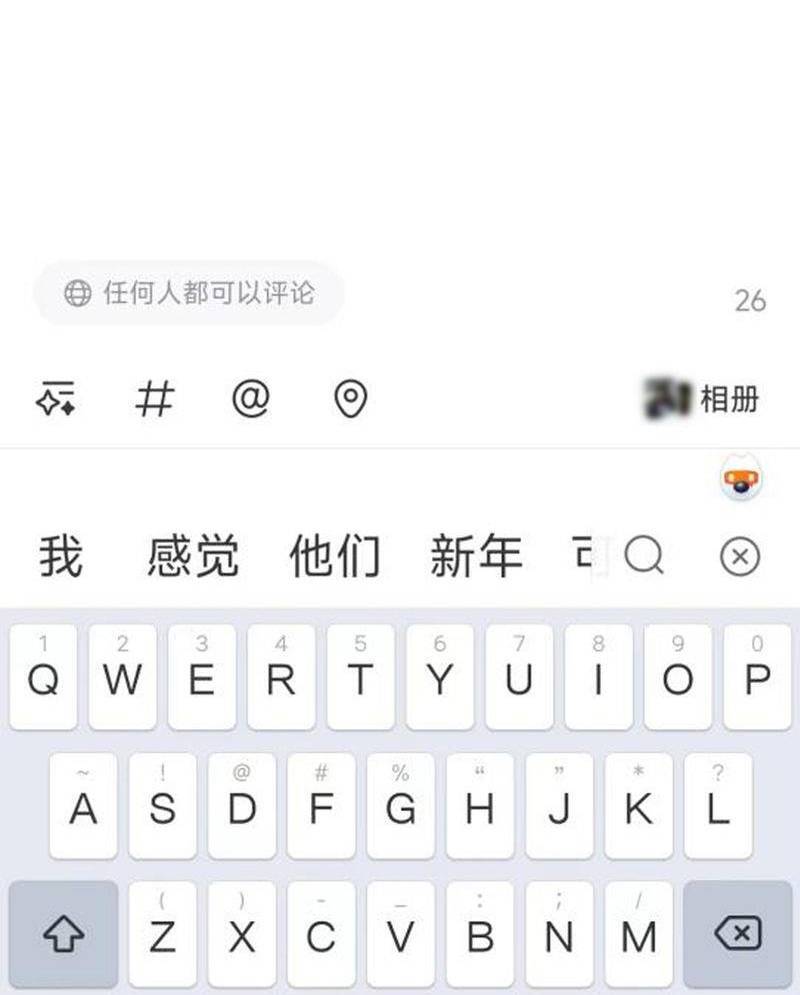The width and height of the screenshot is (800, 995).
Task: Dismiss the keyboard suggestion bar
Action: click(x=740, y=556)
